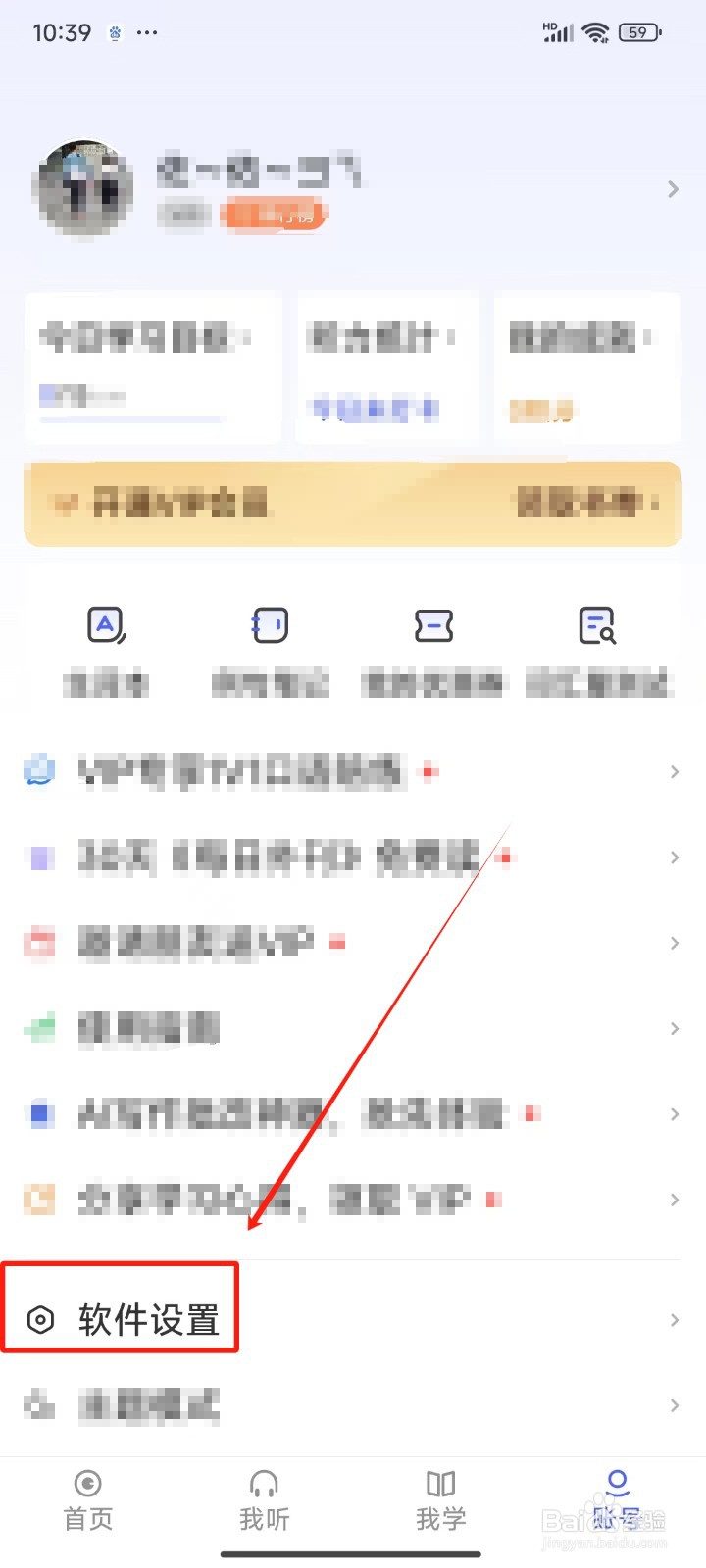Screen dimensions: 706x1568
Task: Switch to the 我听 tab
Action: click(263, 1509)
